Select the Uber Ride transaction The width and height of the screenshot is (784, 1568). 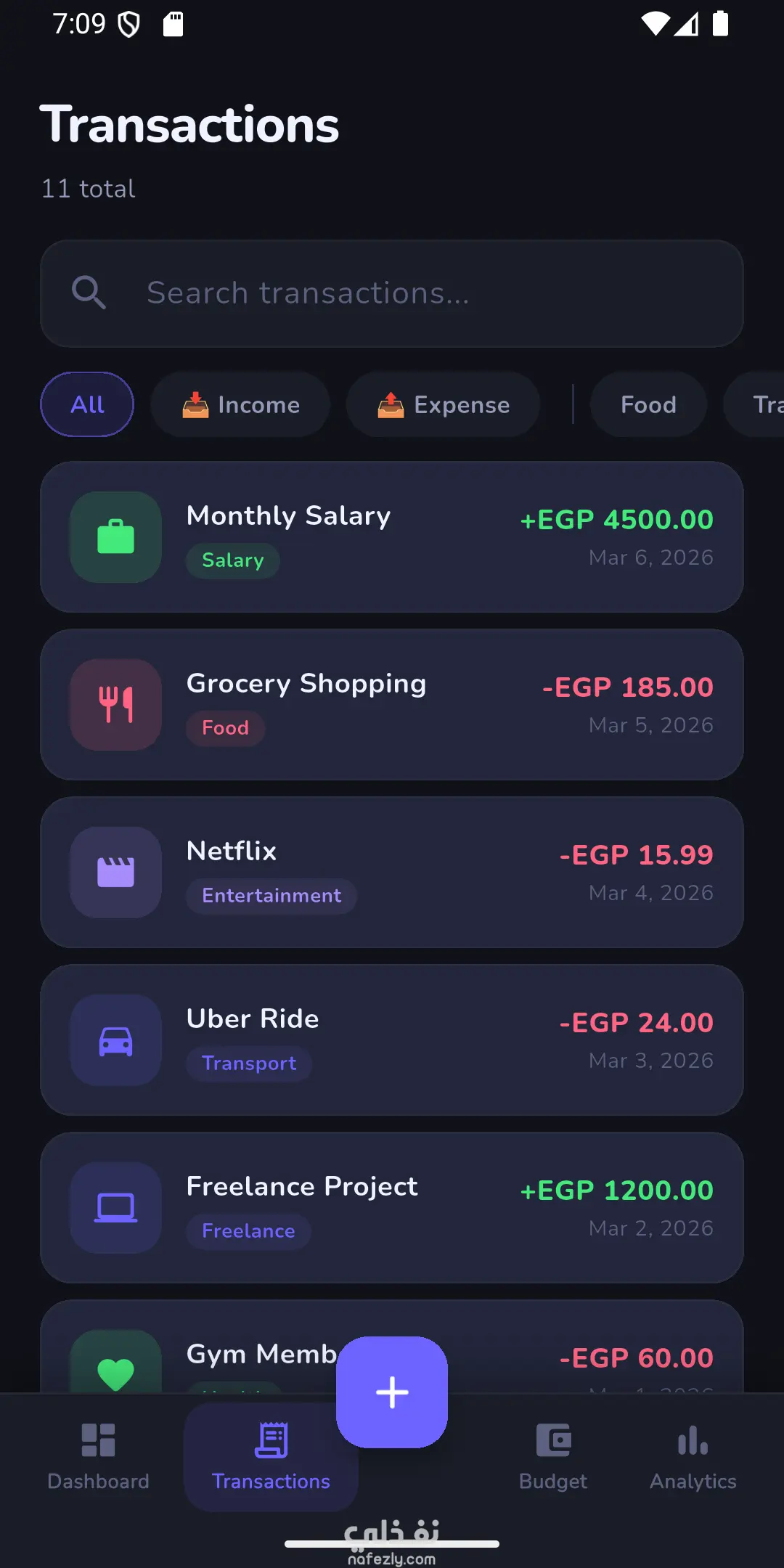392,1040
